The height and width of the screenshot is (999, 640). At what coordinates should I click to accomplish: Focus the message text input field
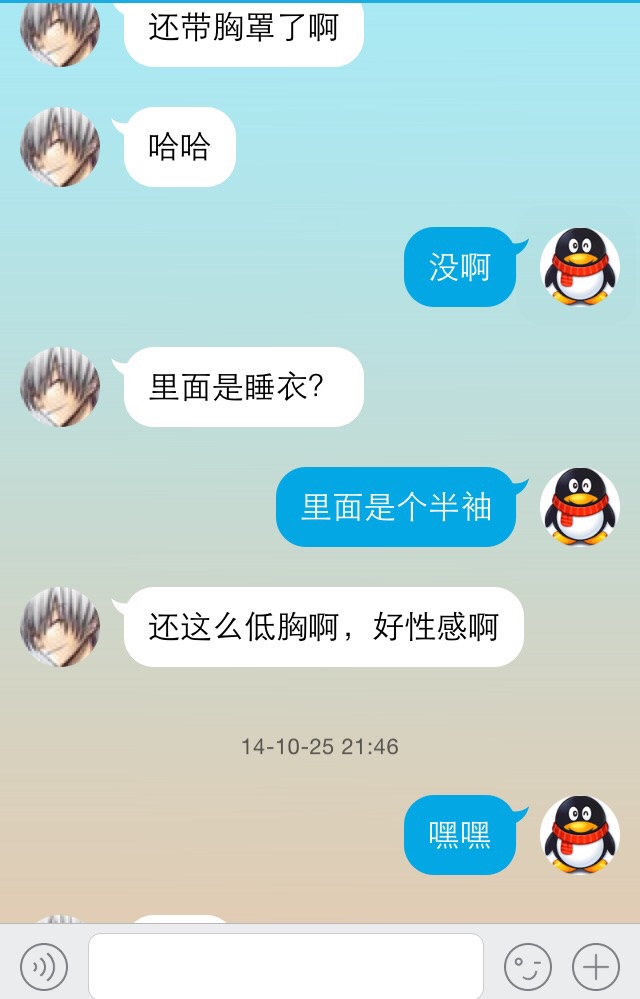pos(286,966)
